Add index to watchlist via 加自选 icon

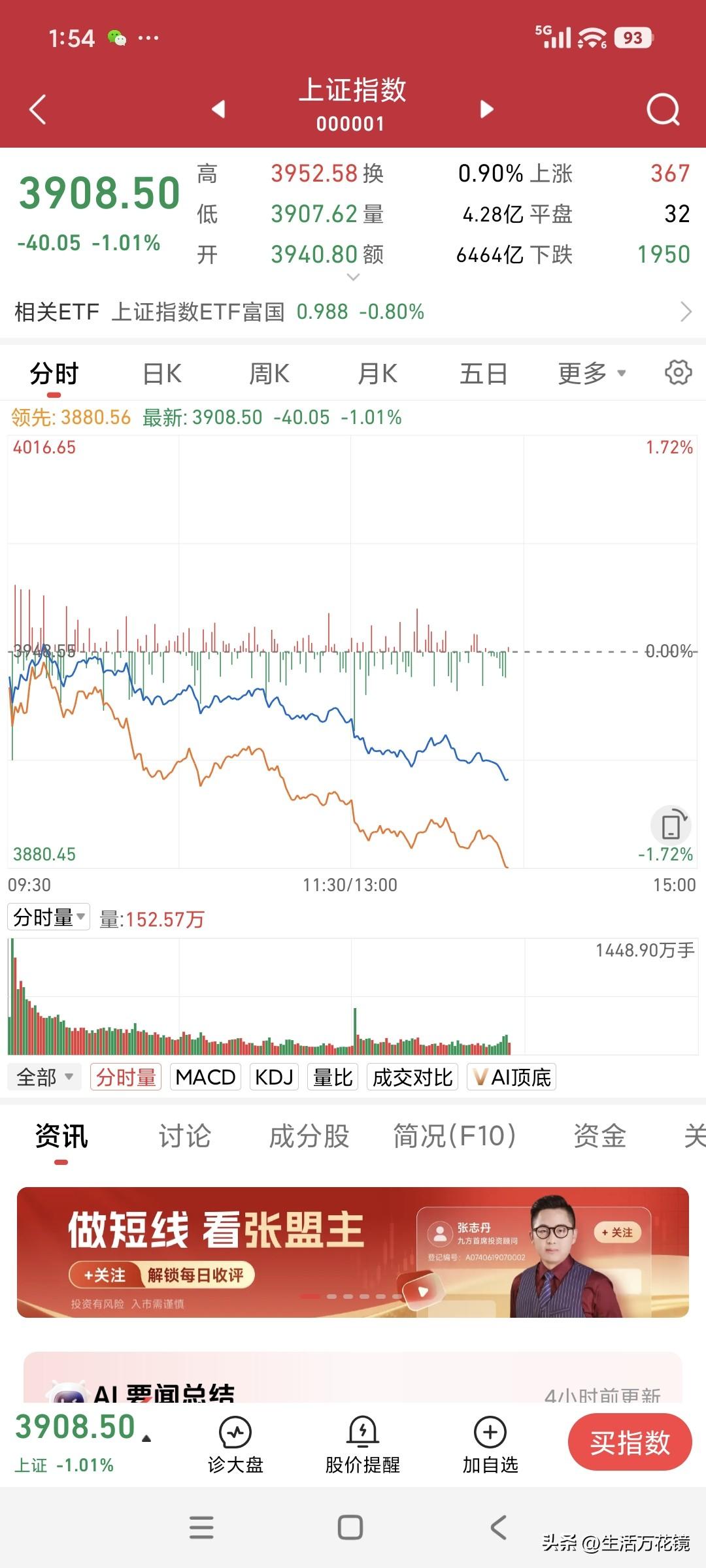tap(489, 1435)
